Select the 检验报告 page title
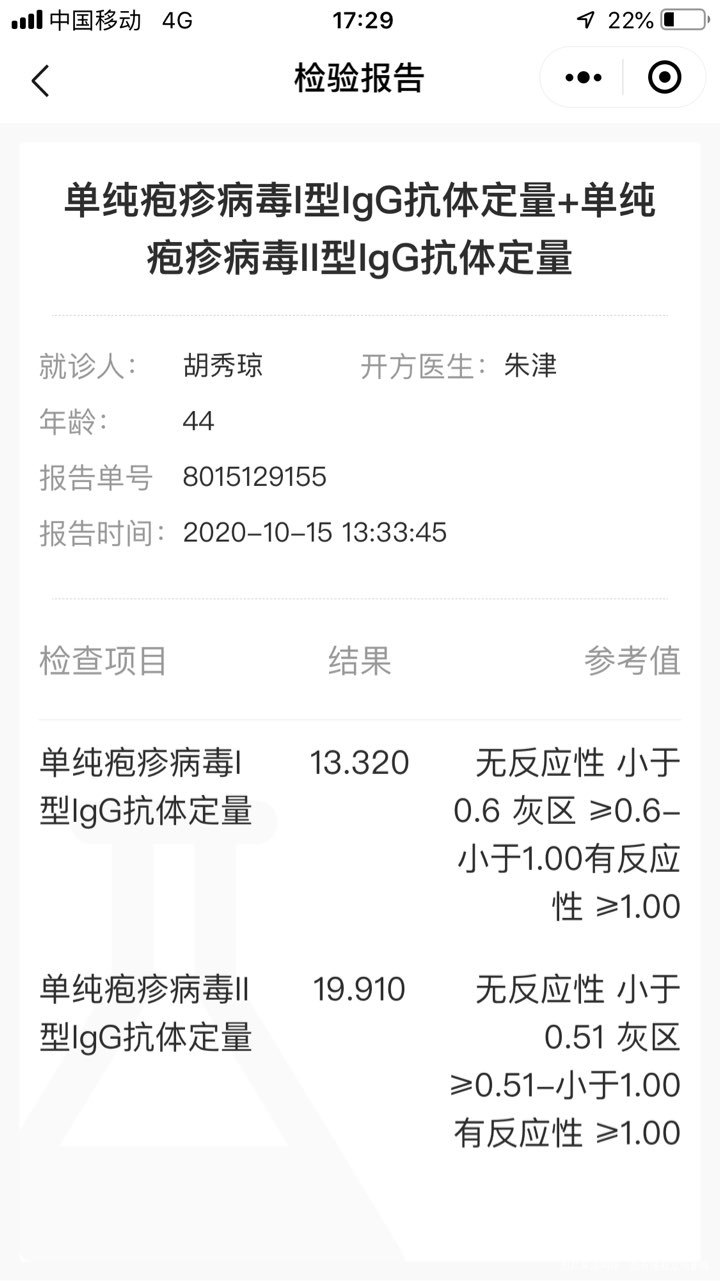The image size is (720, 1281). [x=359, y=79]
